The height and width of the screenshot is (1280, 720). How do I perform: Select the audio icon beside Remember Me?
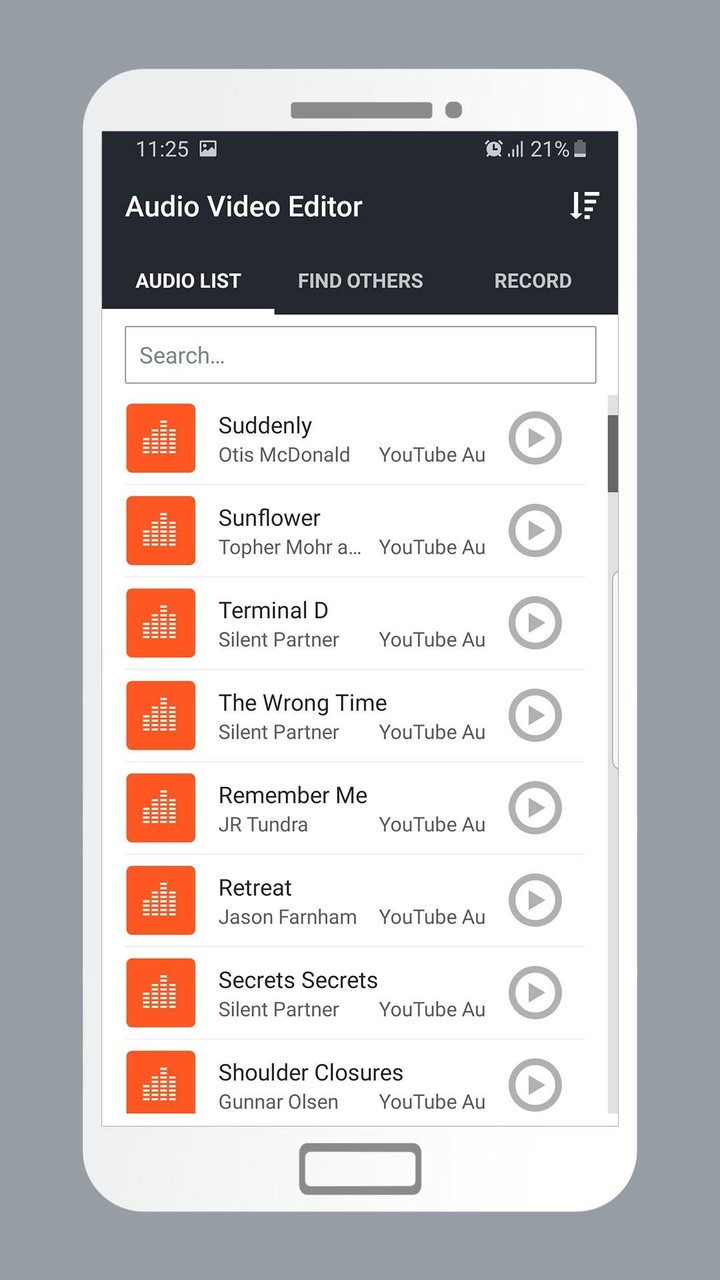tap(161, 808)
